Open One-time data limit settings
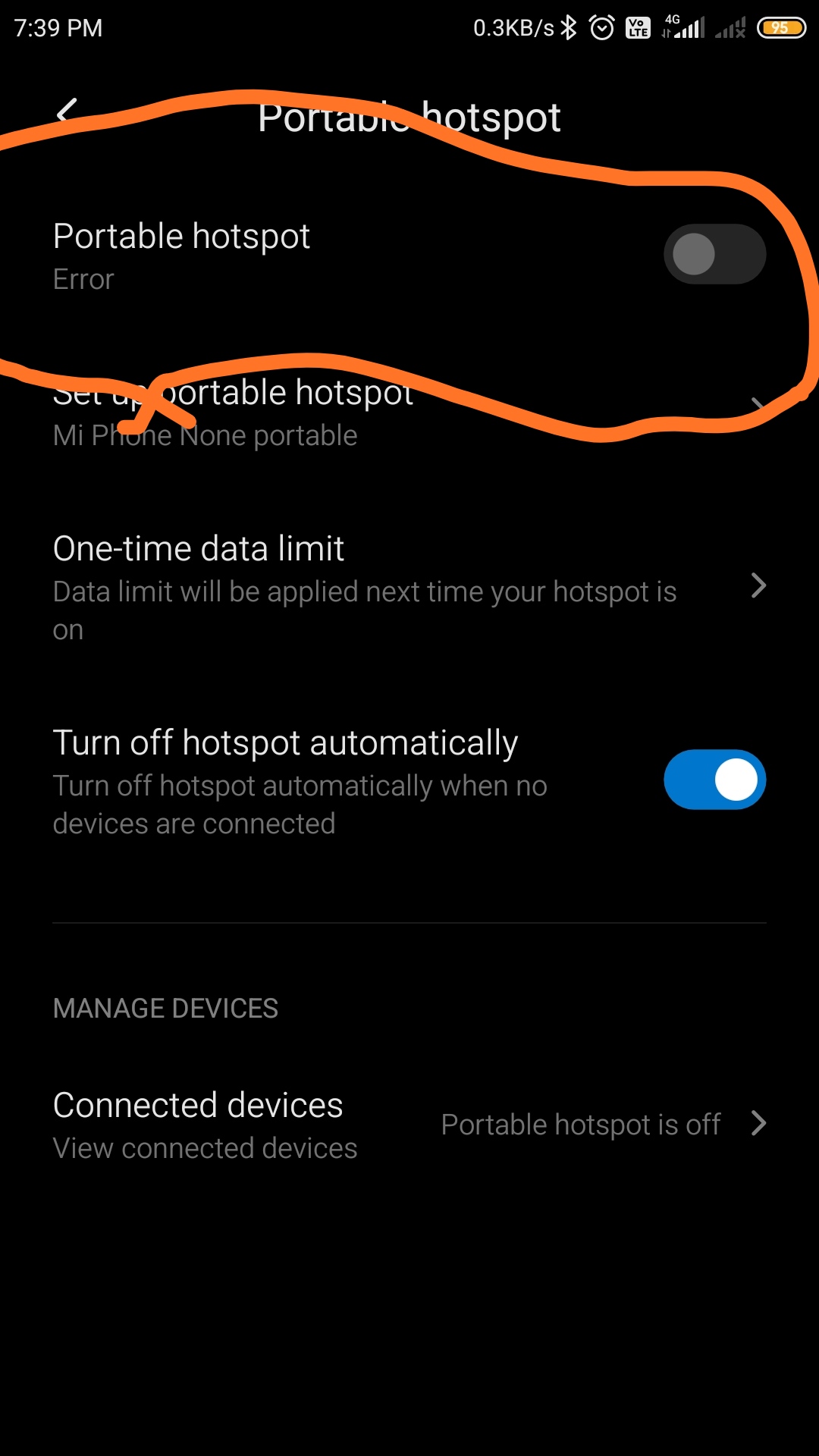Image resolution: width=819 pixels, height=1456 pixels. tap(409, 587)
